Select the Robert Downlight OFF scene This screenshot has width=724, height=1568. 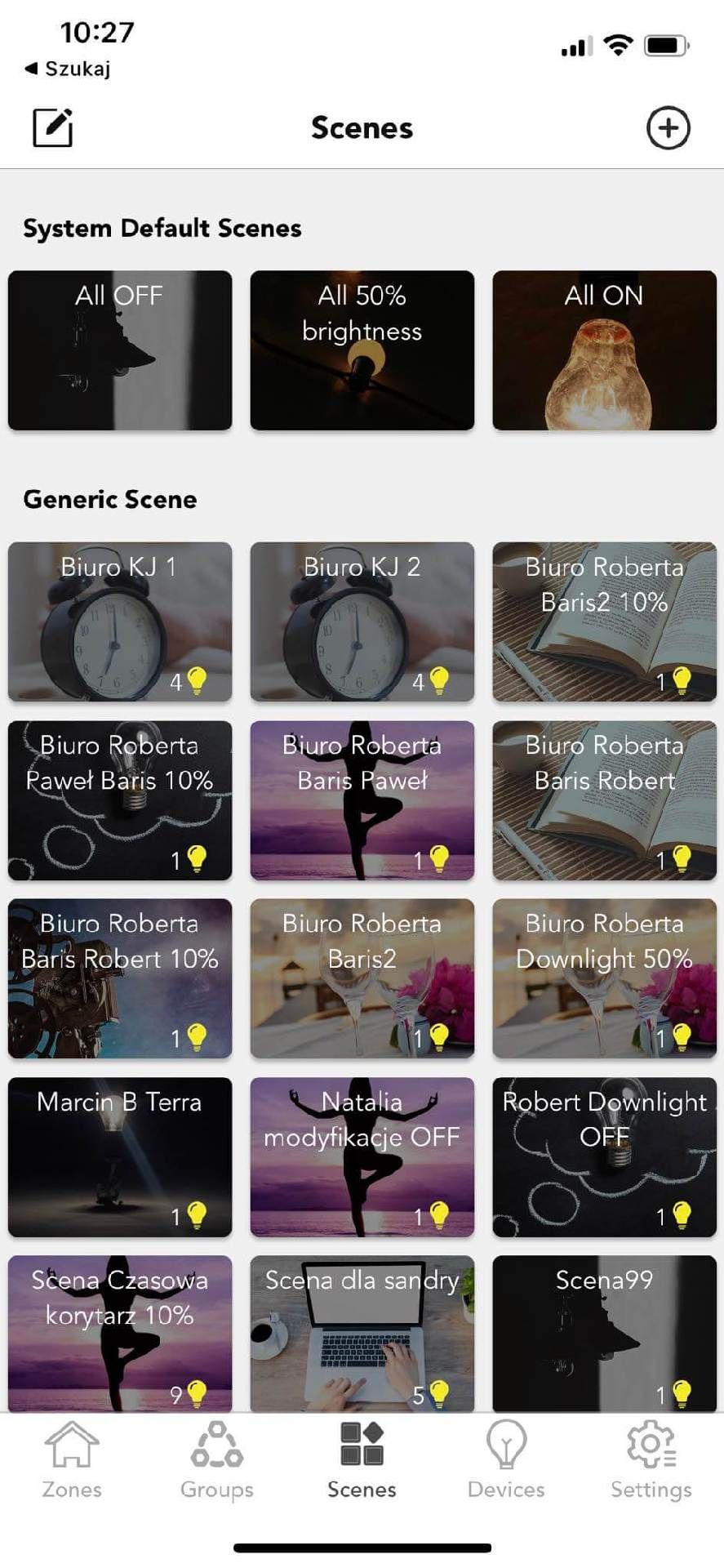(604, 1156)
